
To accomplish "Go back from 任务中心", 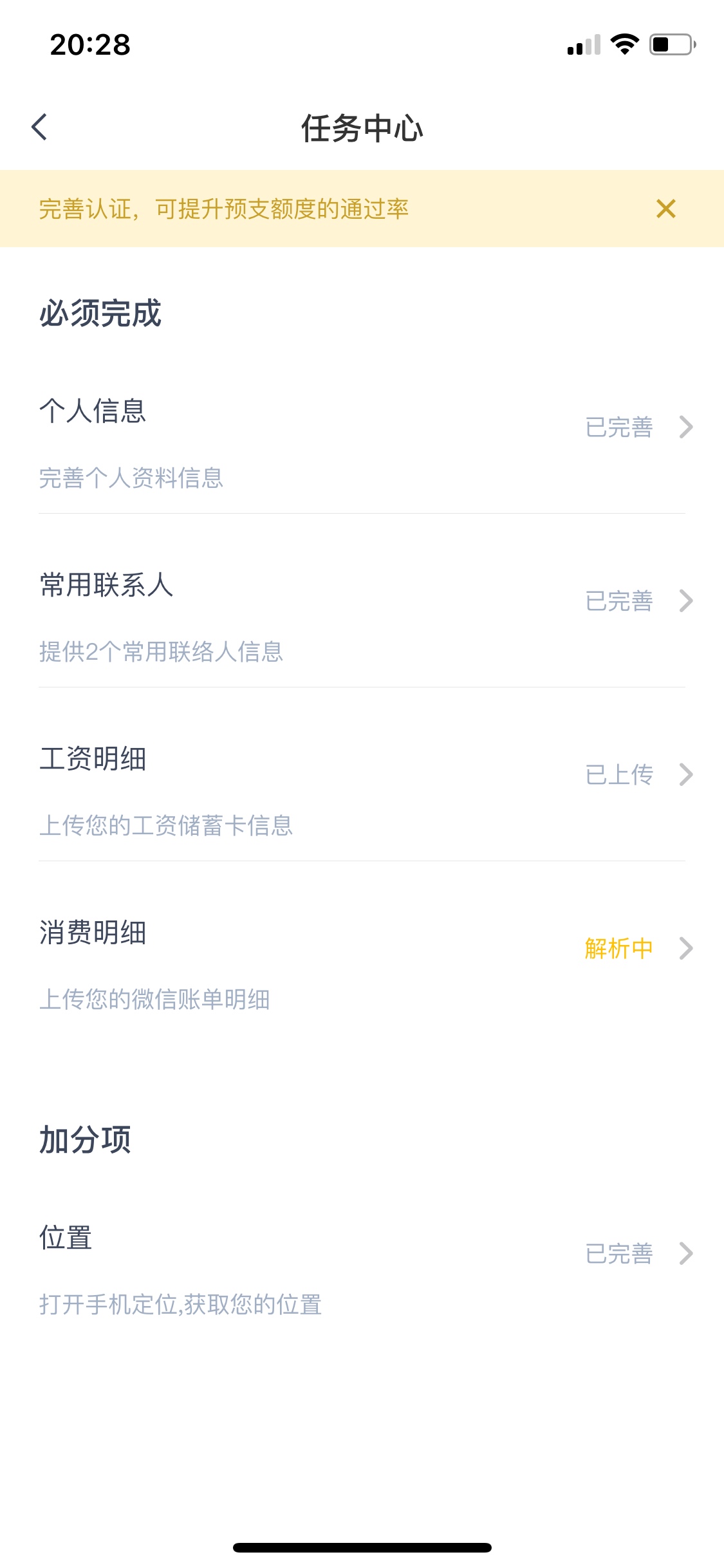I will pos(40,127).
